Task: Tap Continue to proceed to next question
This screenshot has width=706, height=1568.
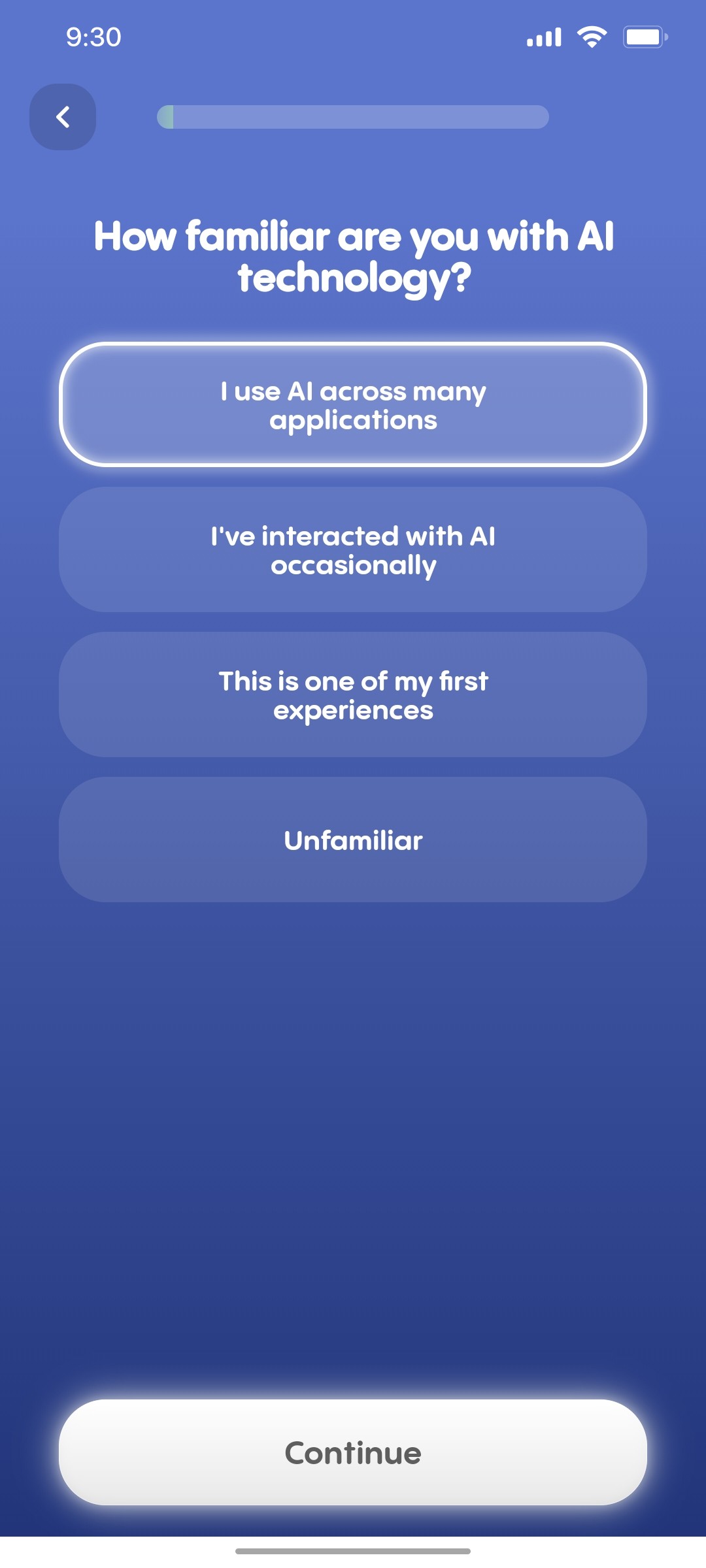Action: 353,1453
